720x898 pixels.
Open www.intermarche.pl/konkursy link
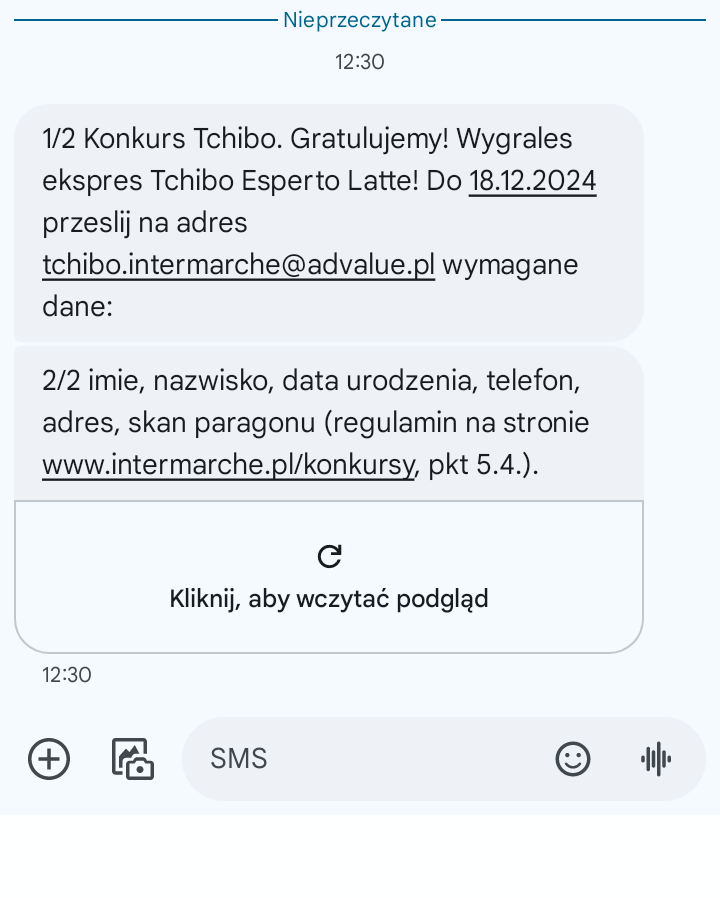[x=227, y=465]
